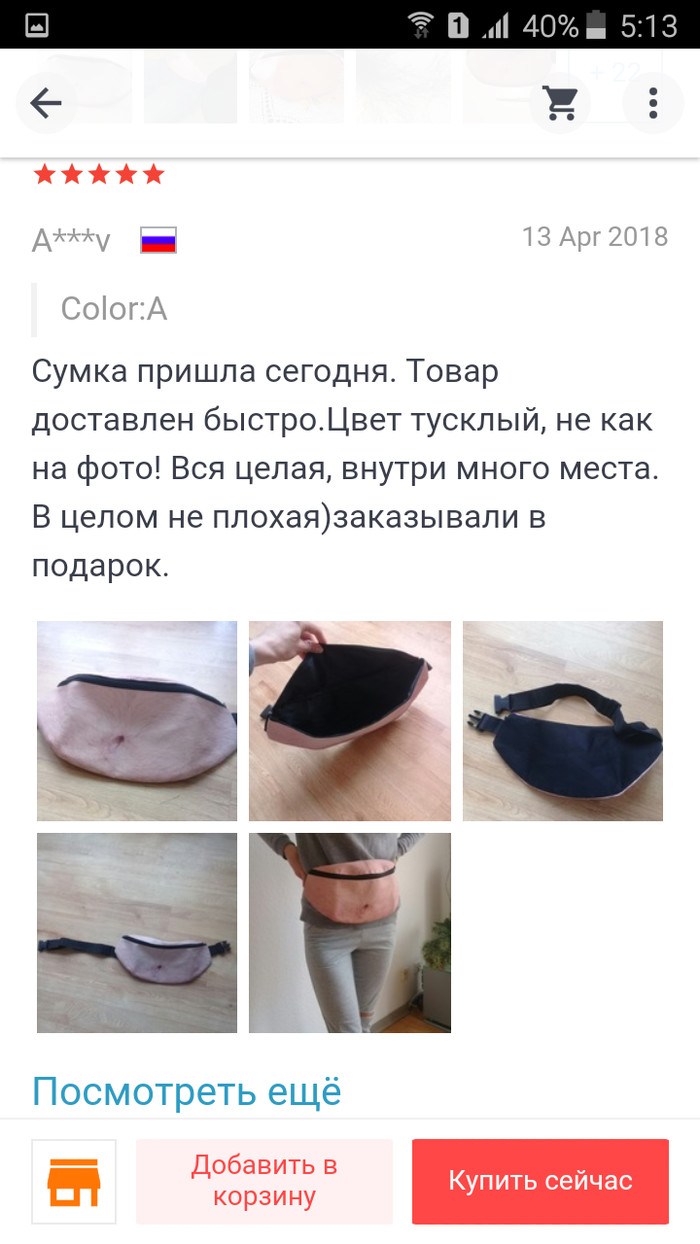
Task: Open the shopping cart
Action: (x=560, y=103)
